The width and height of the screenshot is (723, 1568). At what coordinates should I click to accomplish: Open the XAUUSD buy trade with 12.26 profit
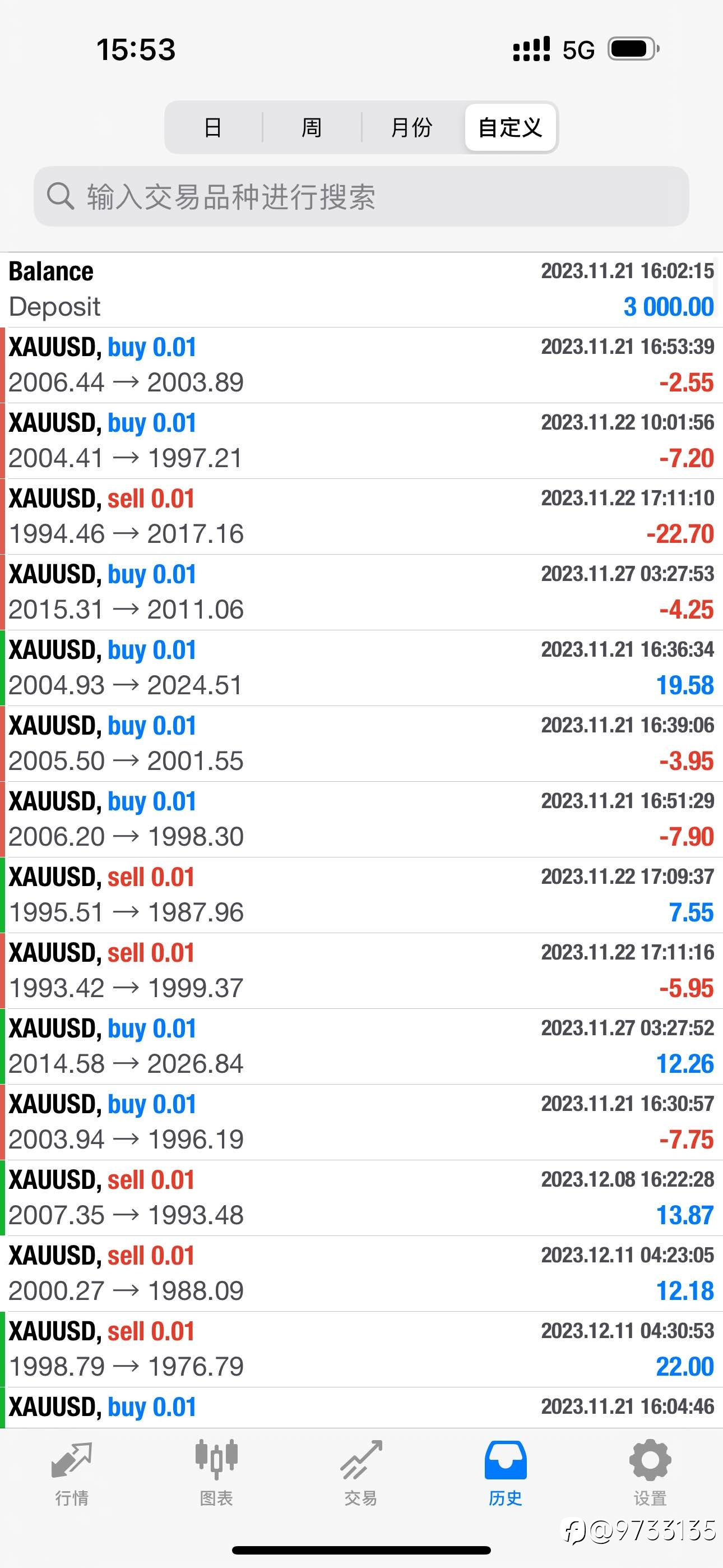[x=361, y=1047]
